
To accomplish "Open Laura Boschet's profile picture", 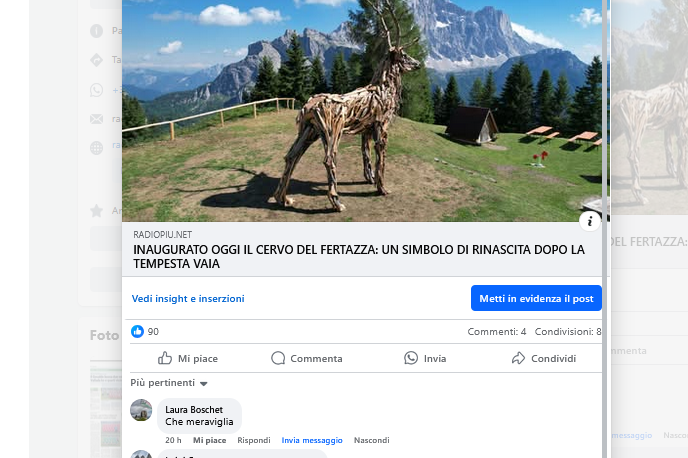I will [x=141, y=410].
